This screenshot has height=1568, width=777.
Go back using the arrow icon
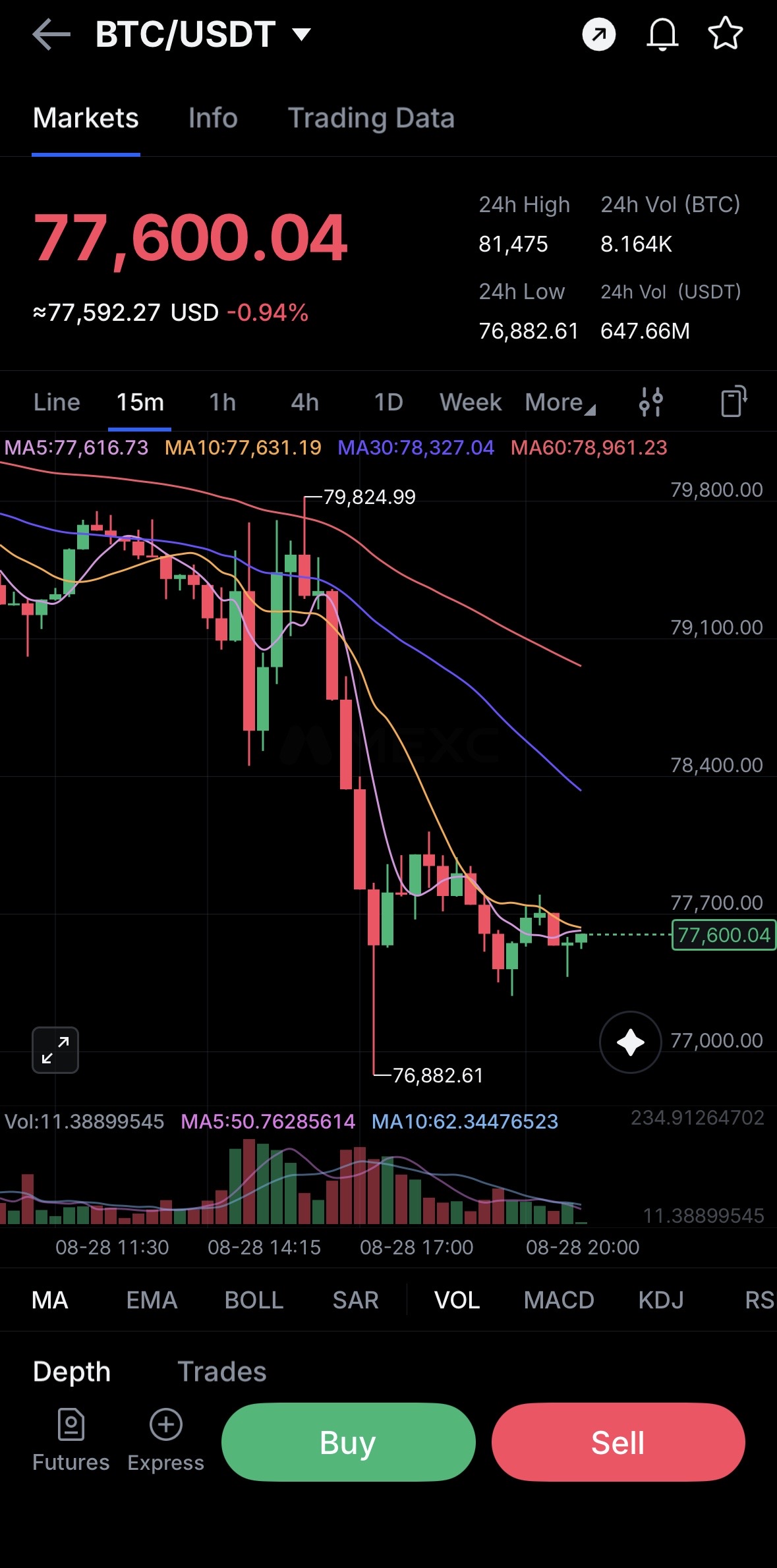pyautogui.click(x=51, y=34)
